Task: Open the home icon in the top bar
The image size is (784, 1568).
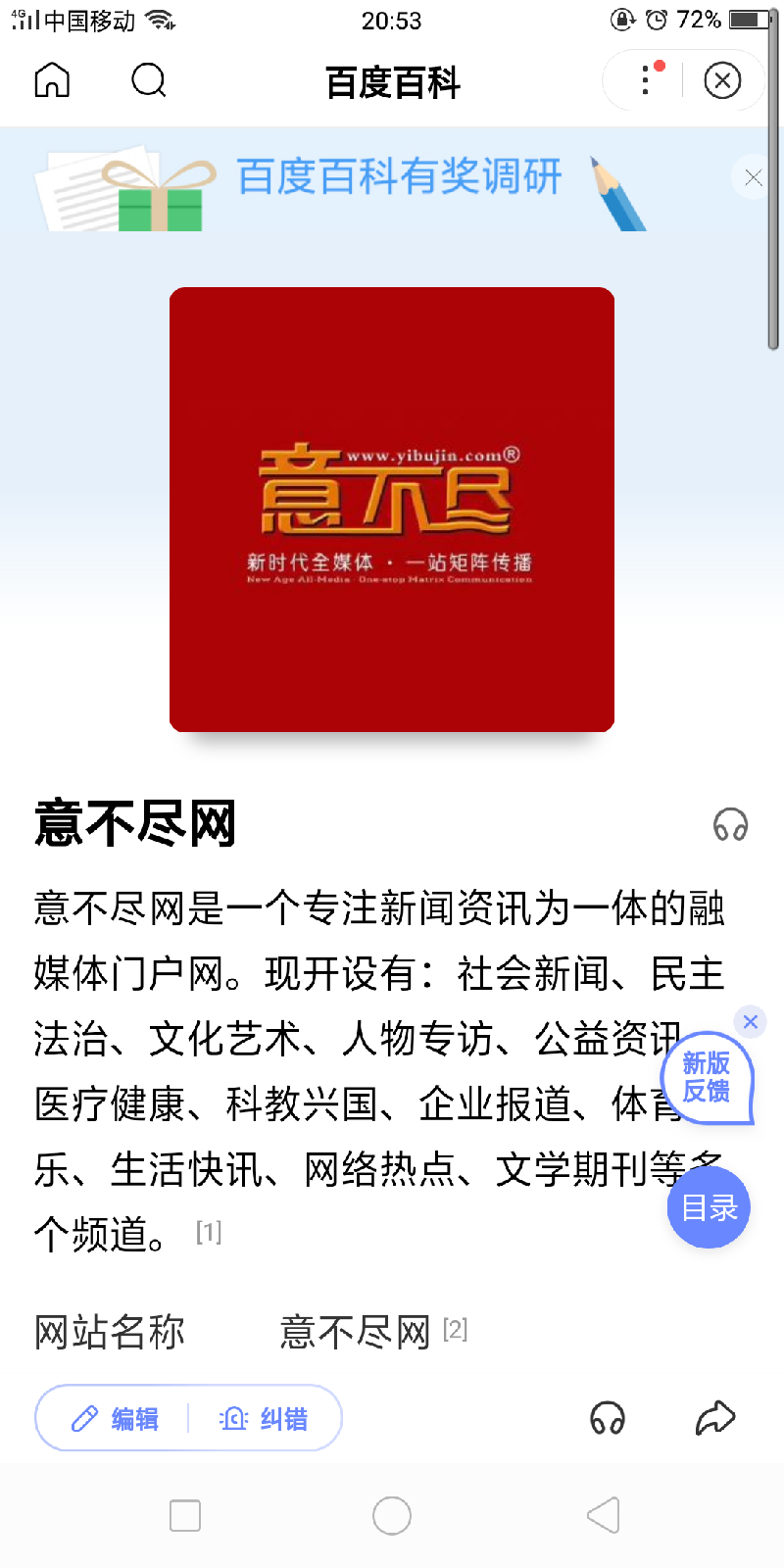Action: pos(52,81)
